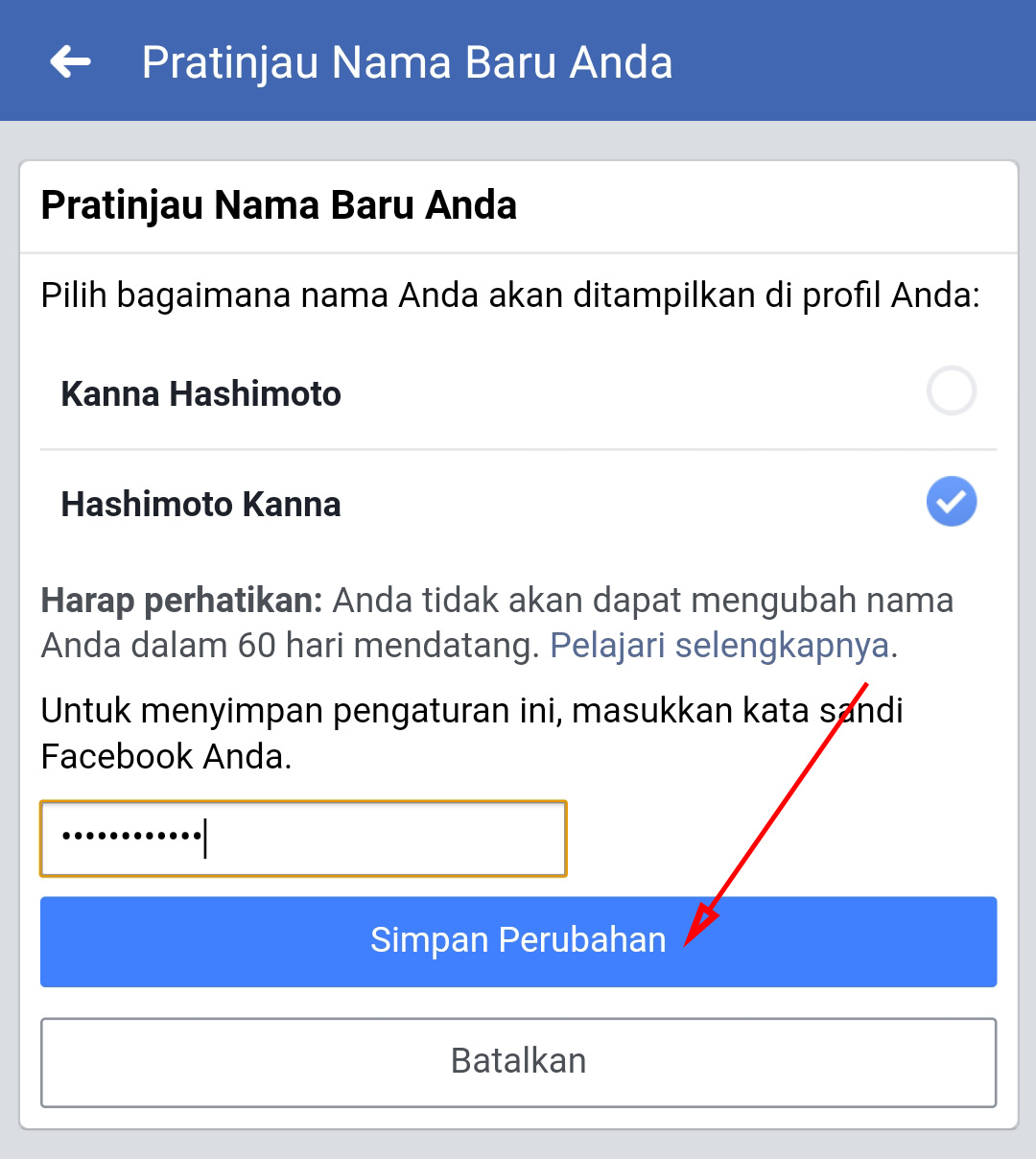
Task: Focus the Facebook password field
Action: 303,839
